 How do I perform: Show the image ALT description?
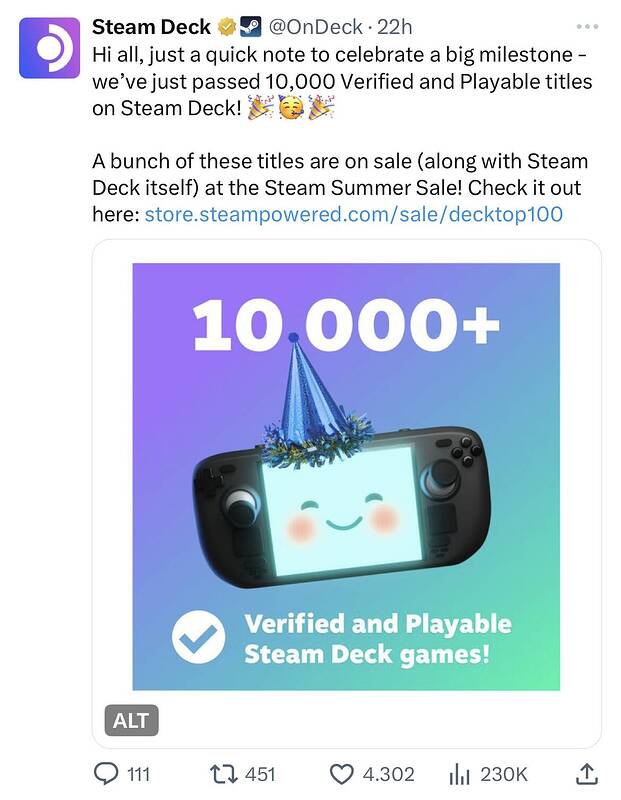coord(131,720)
